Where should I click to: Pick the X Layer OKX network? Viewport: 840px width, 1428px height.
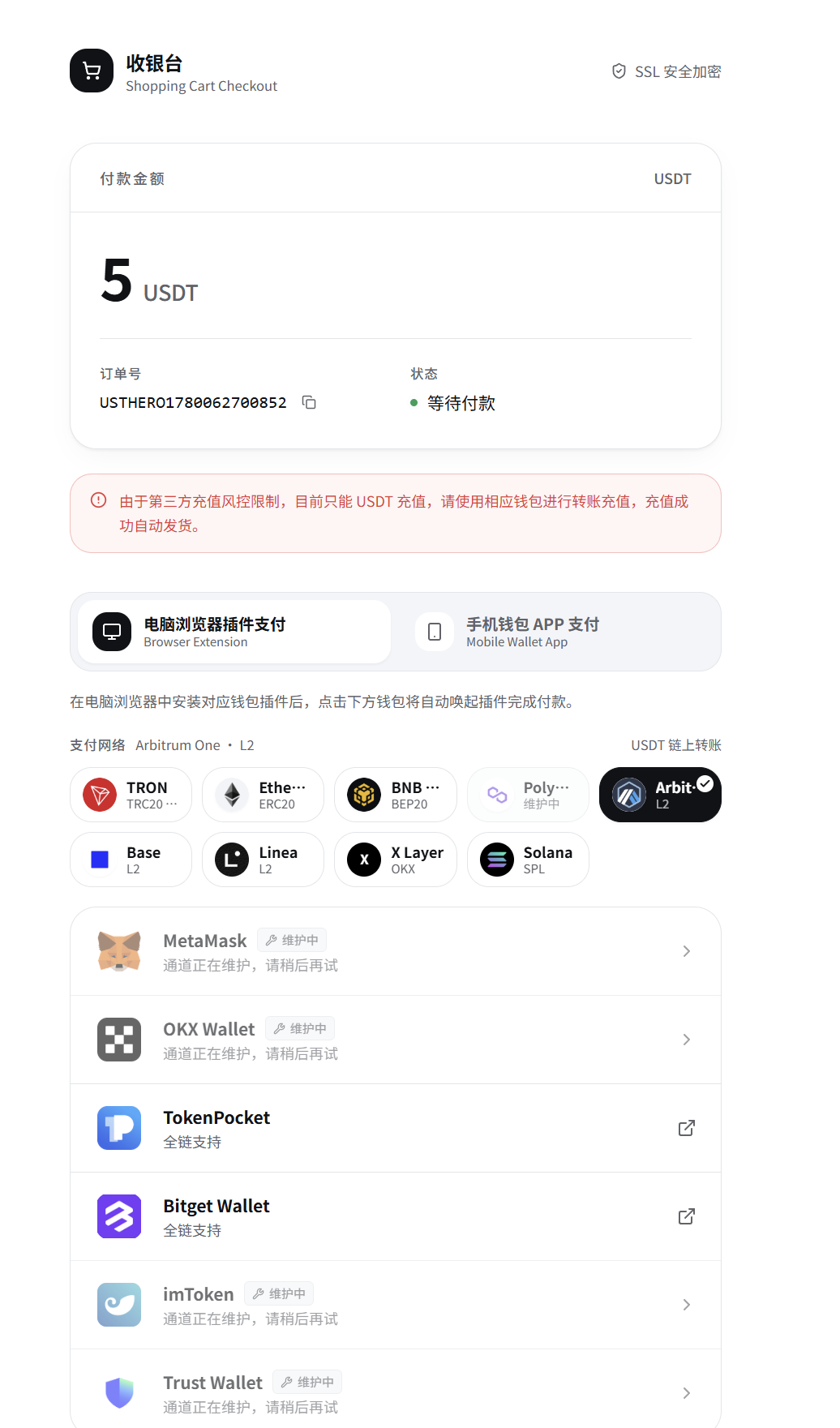click(x=396, y=860)
